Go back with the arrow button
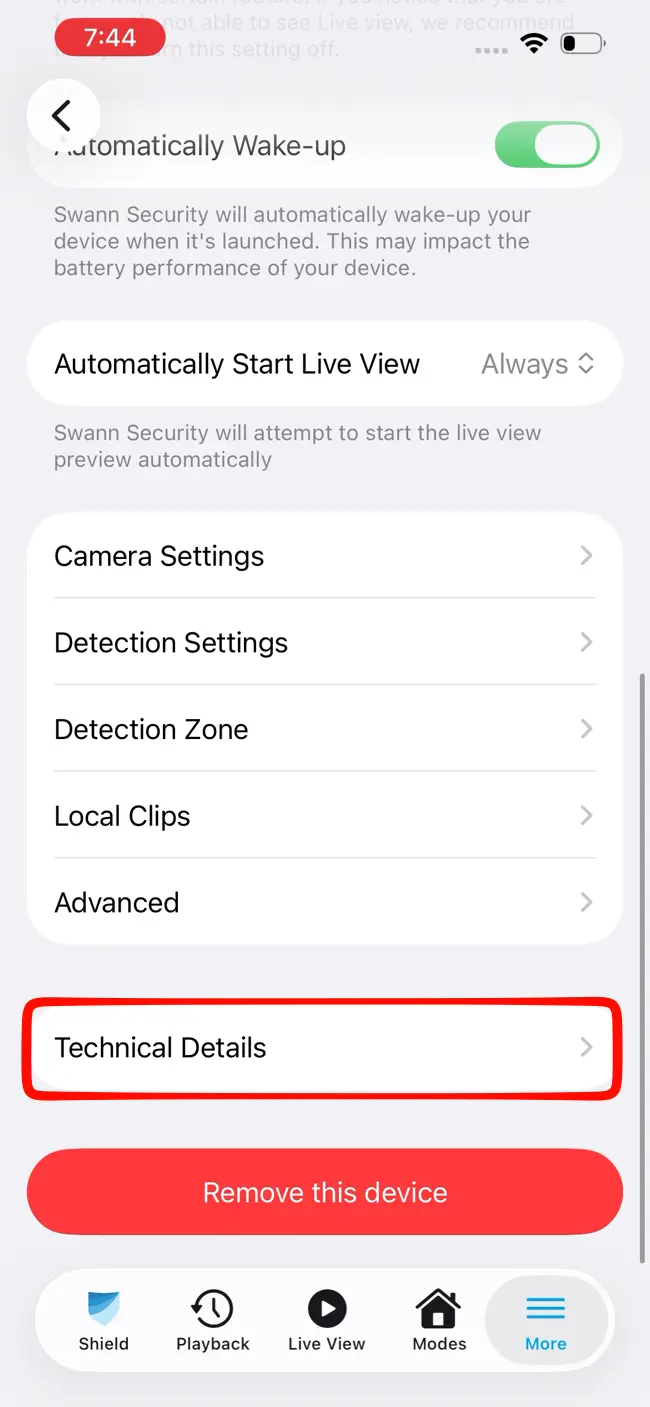The height and width of the screenshot is (1407, 650). click(x=62, y=116)
